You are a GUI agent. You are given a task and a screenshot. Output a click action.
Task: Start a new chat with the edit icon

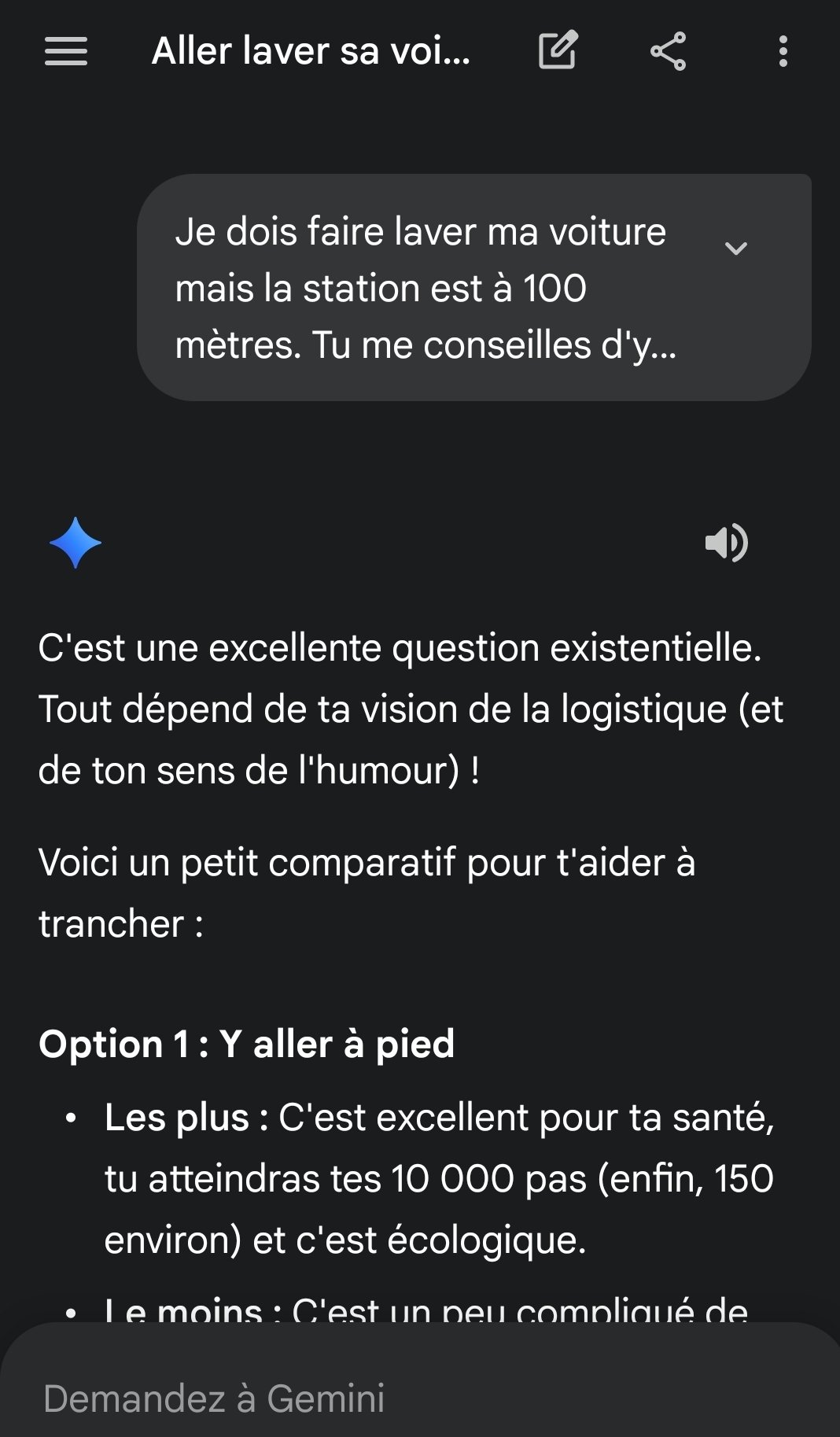point(558,51)
